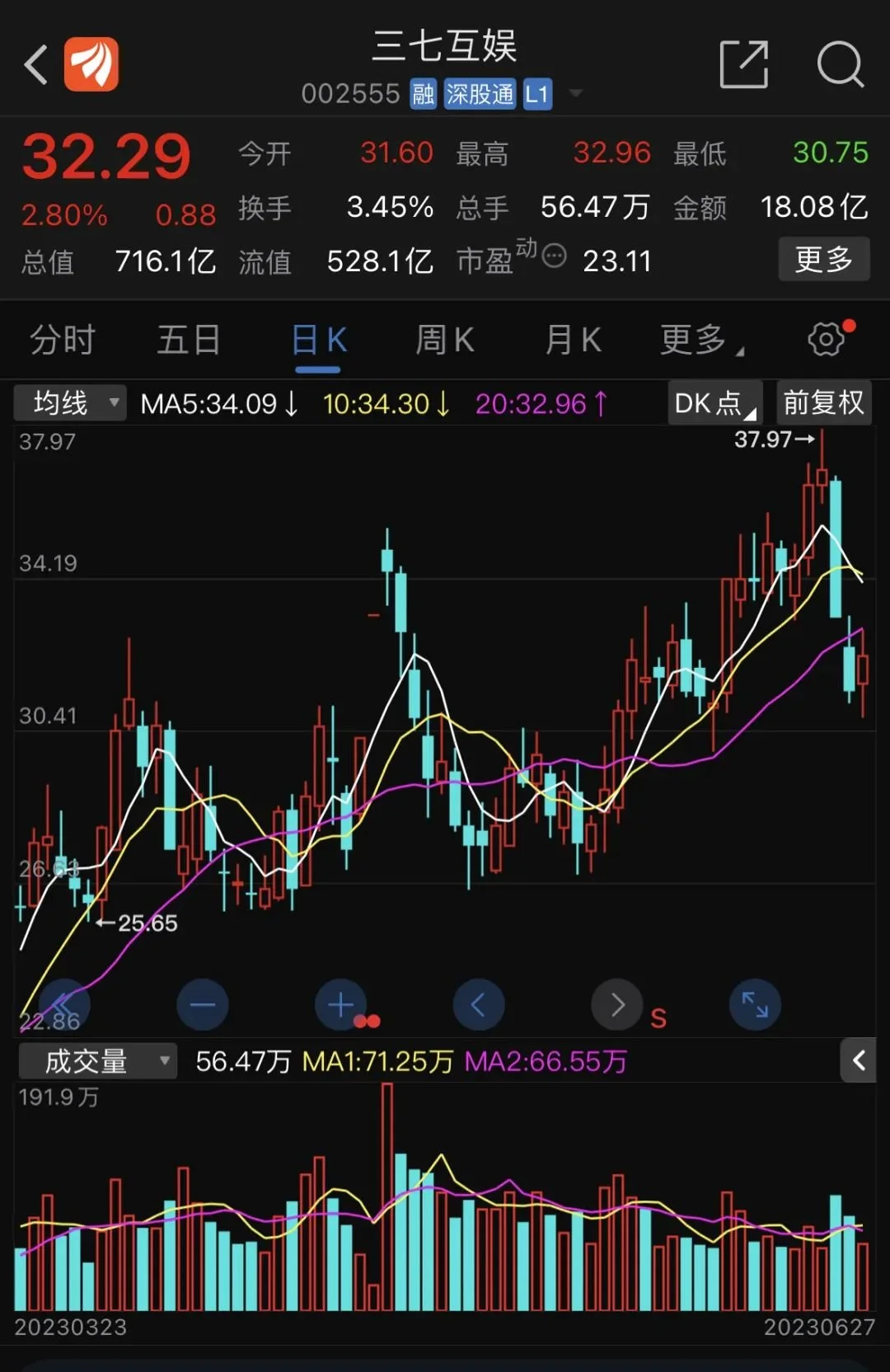Zoom in the K-line chart
Screen dimensions: 890x1372
click(340, 1004)
